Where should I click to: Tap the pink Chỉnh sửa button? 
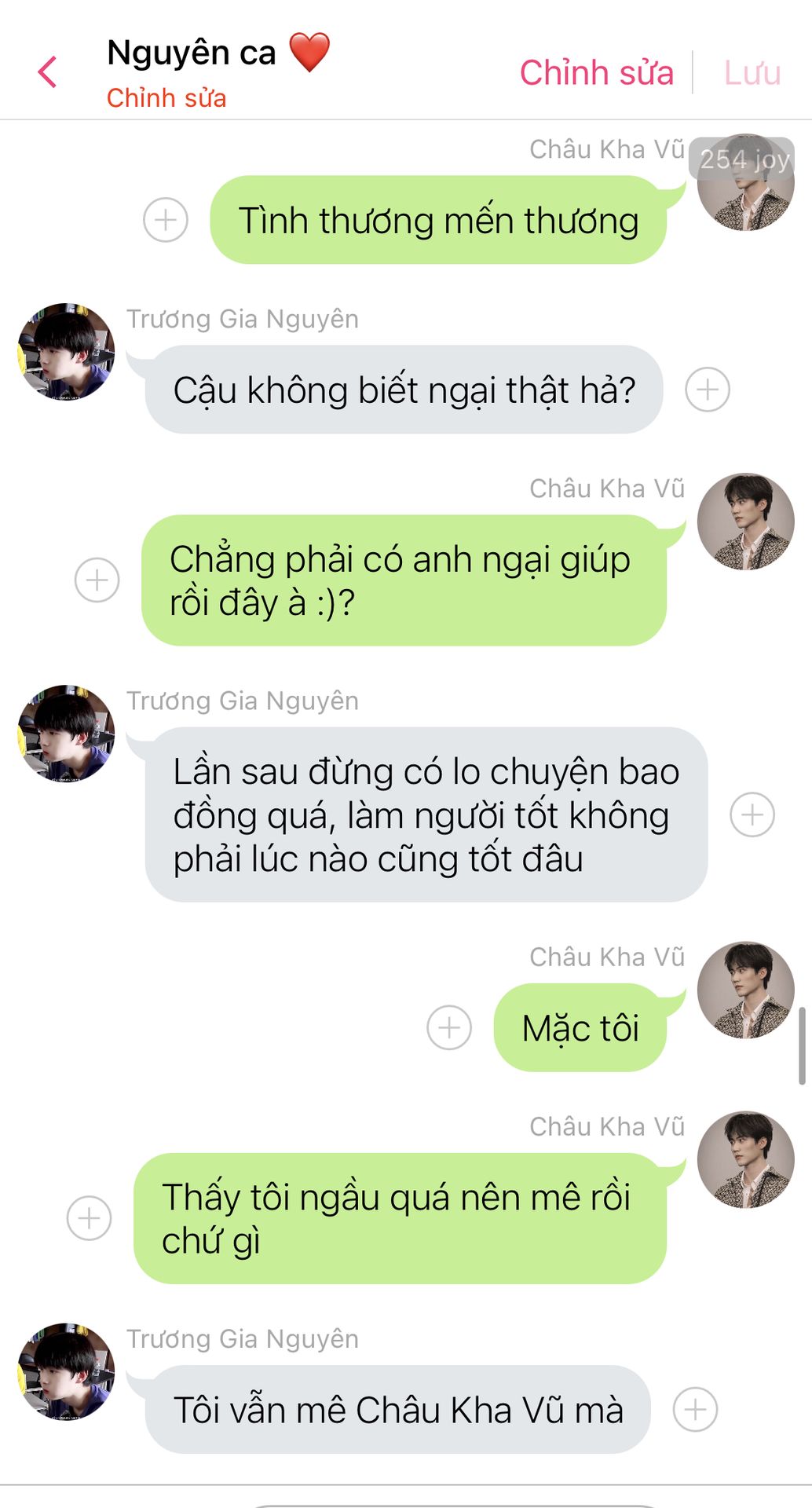tap(597, 73)
